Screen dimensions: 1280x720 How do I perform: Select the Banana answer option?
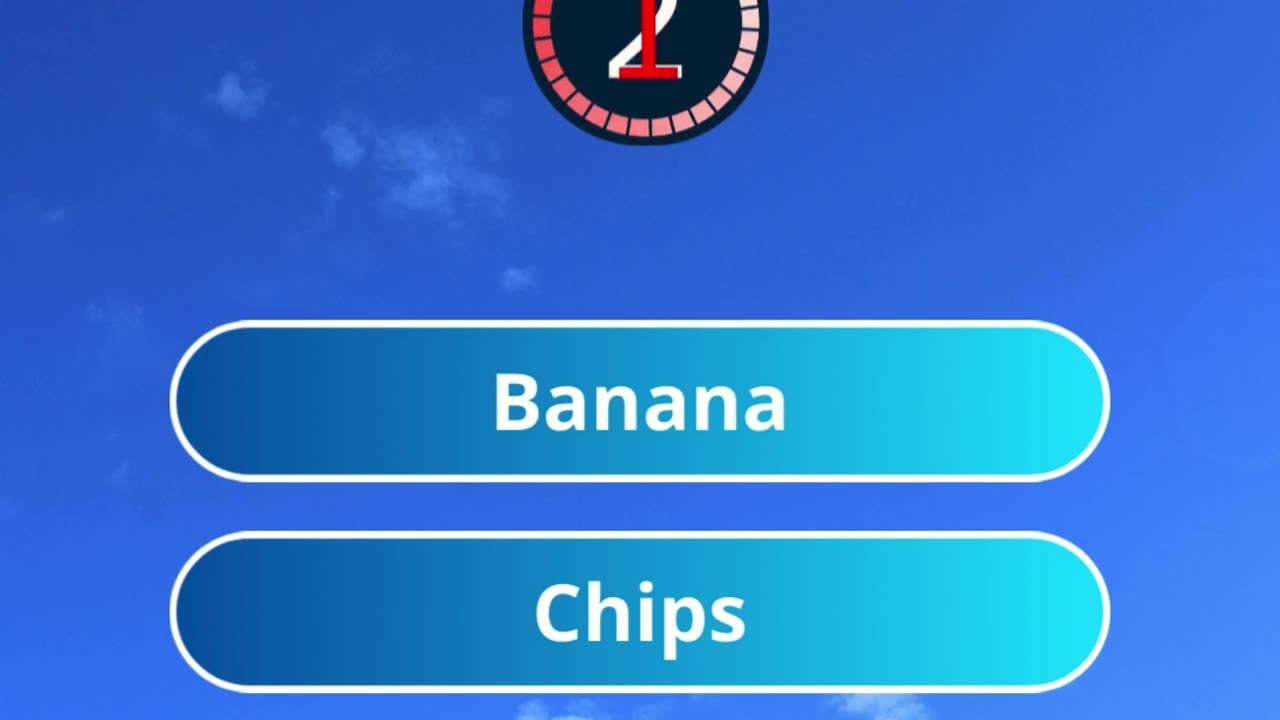pyautogui.click(x=640, y=401)
